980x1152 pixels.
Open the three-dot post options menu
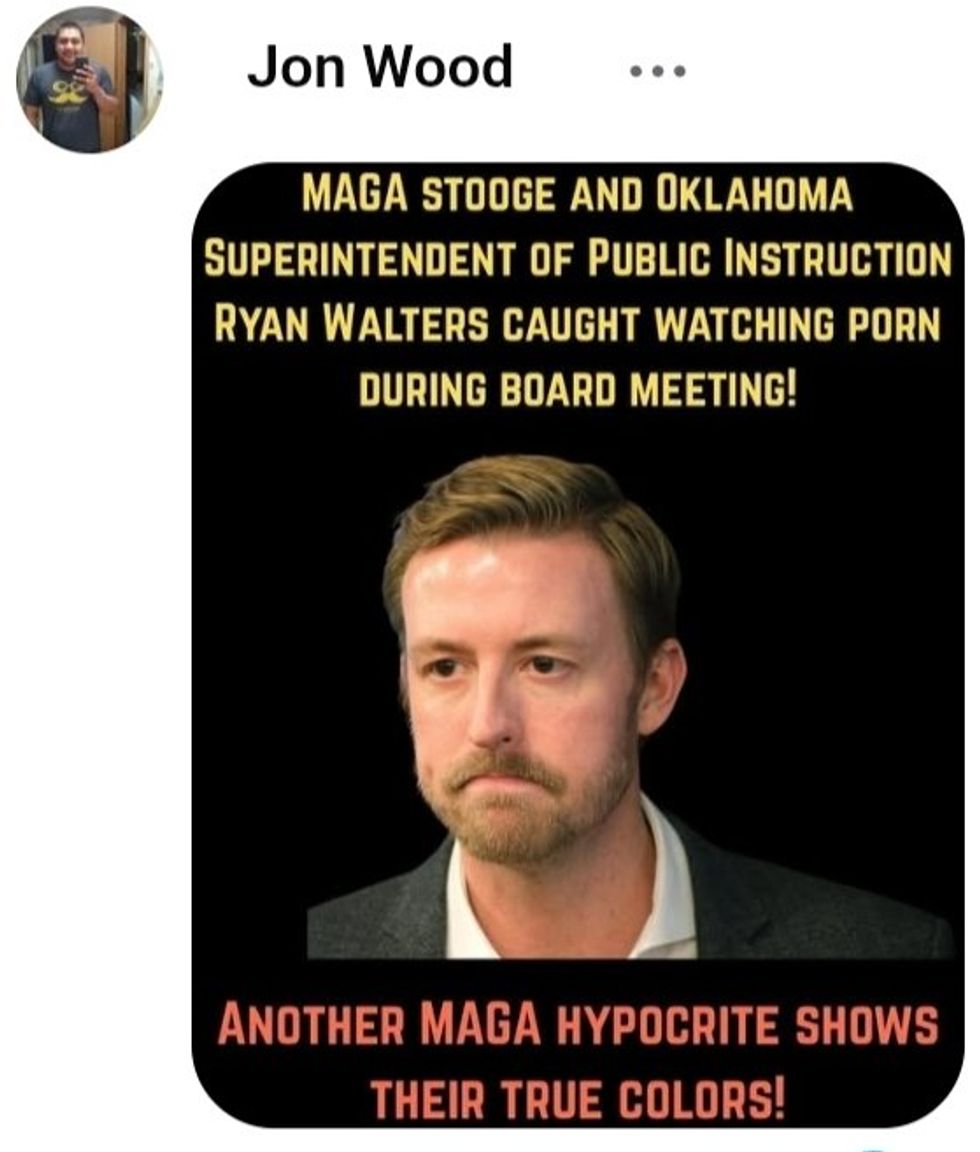point(657,71)
